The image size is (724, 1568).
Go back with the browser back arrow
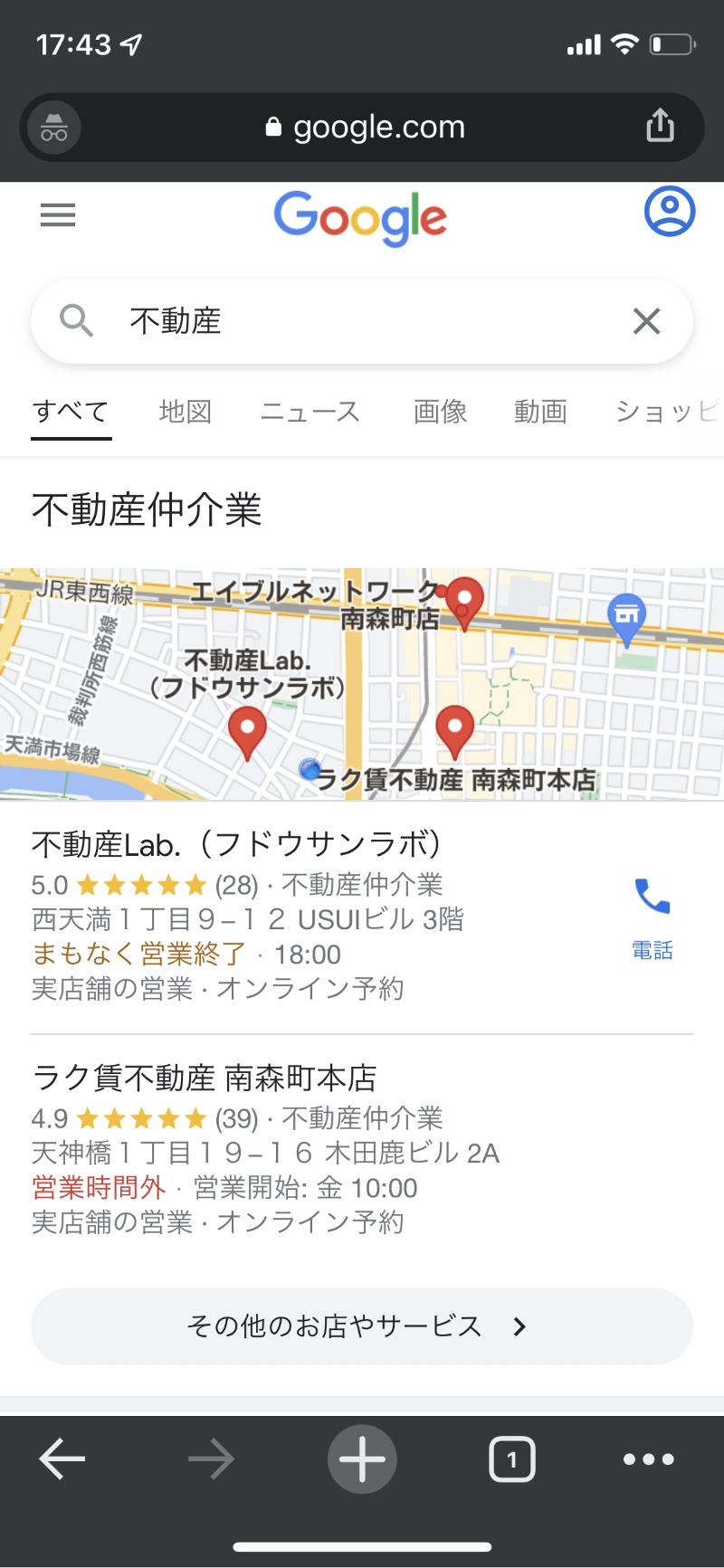click(x=62, y=1459)
